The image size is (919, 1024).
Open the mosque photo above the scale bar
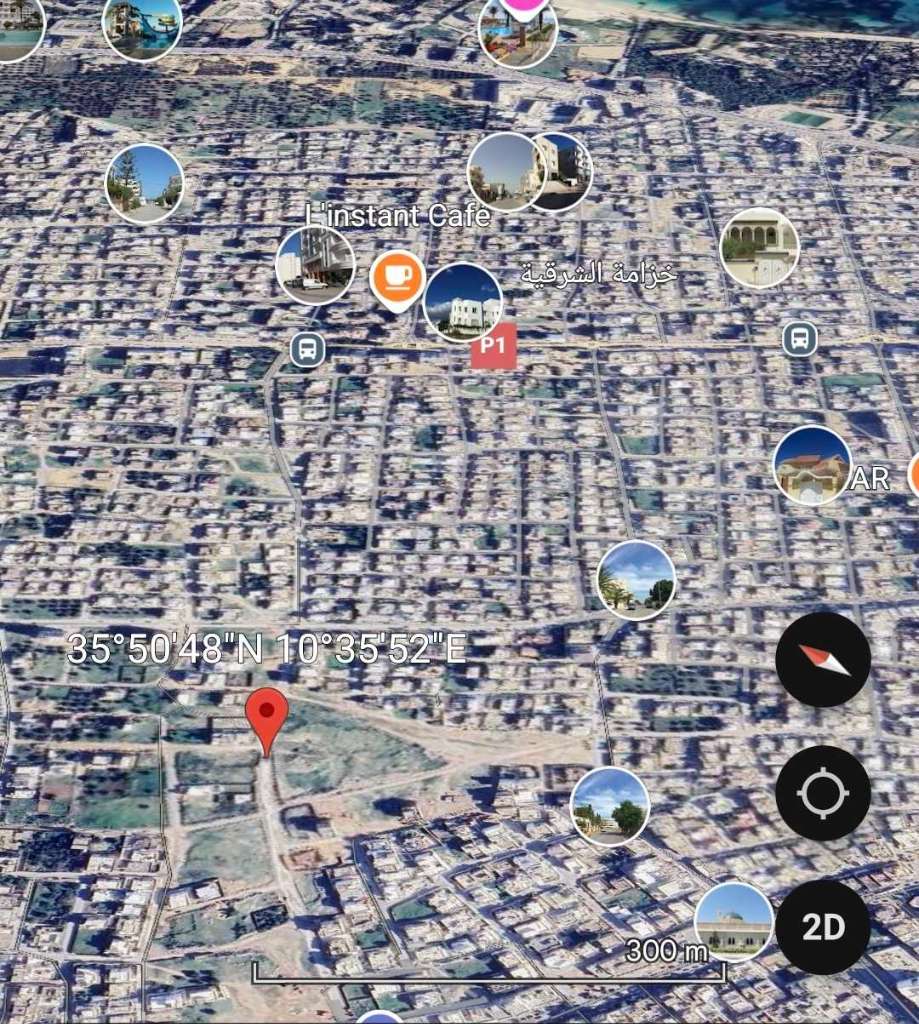734,921
